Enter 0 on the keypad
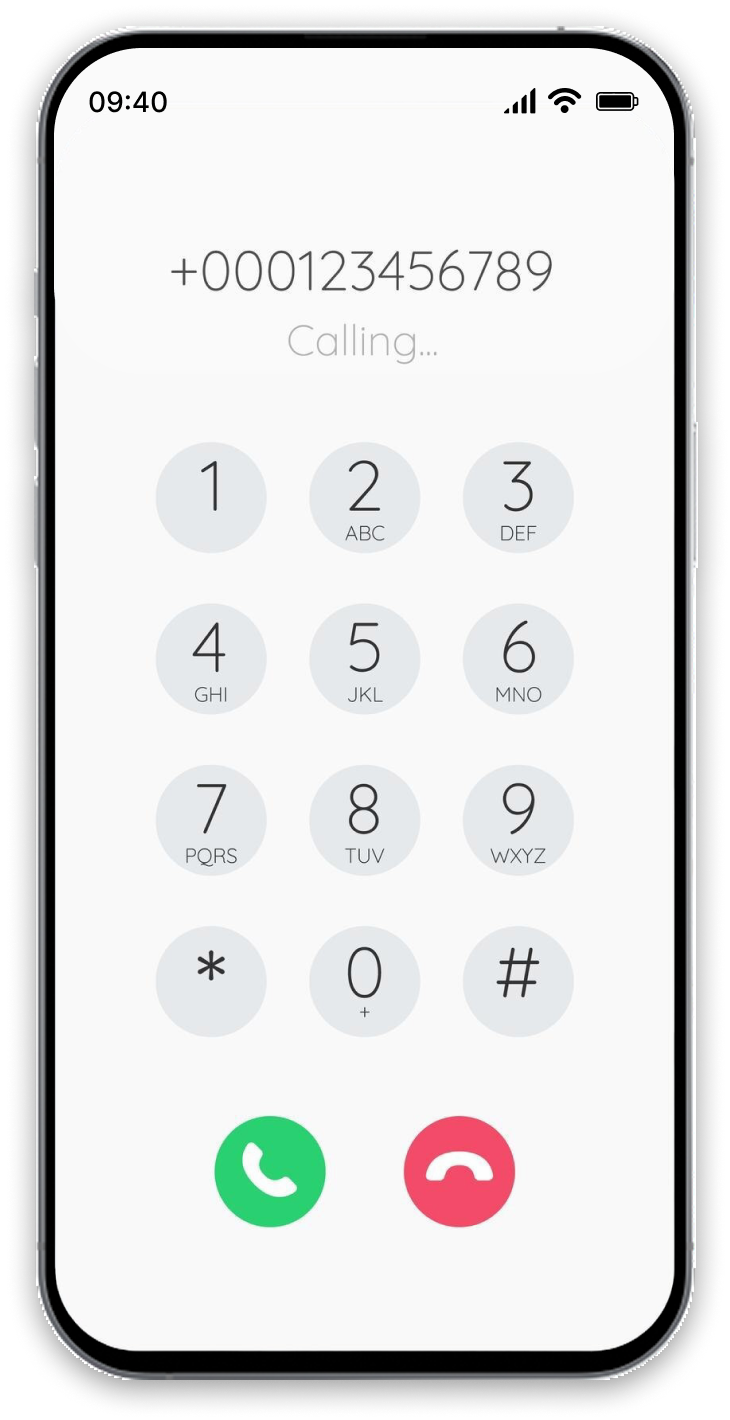The width and height of the screenshot is (730, 1420). pyautogui.click(x=365, y=981)
